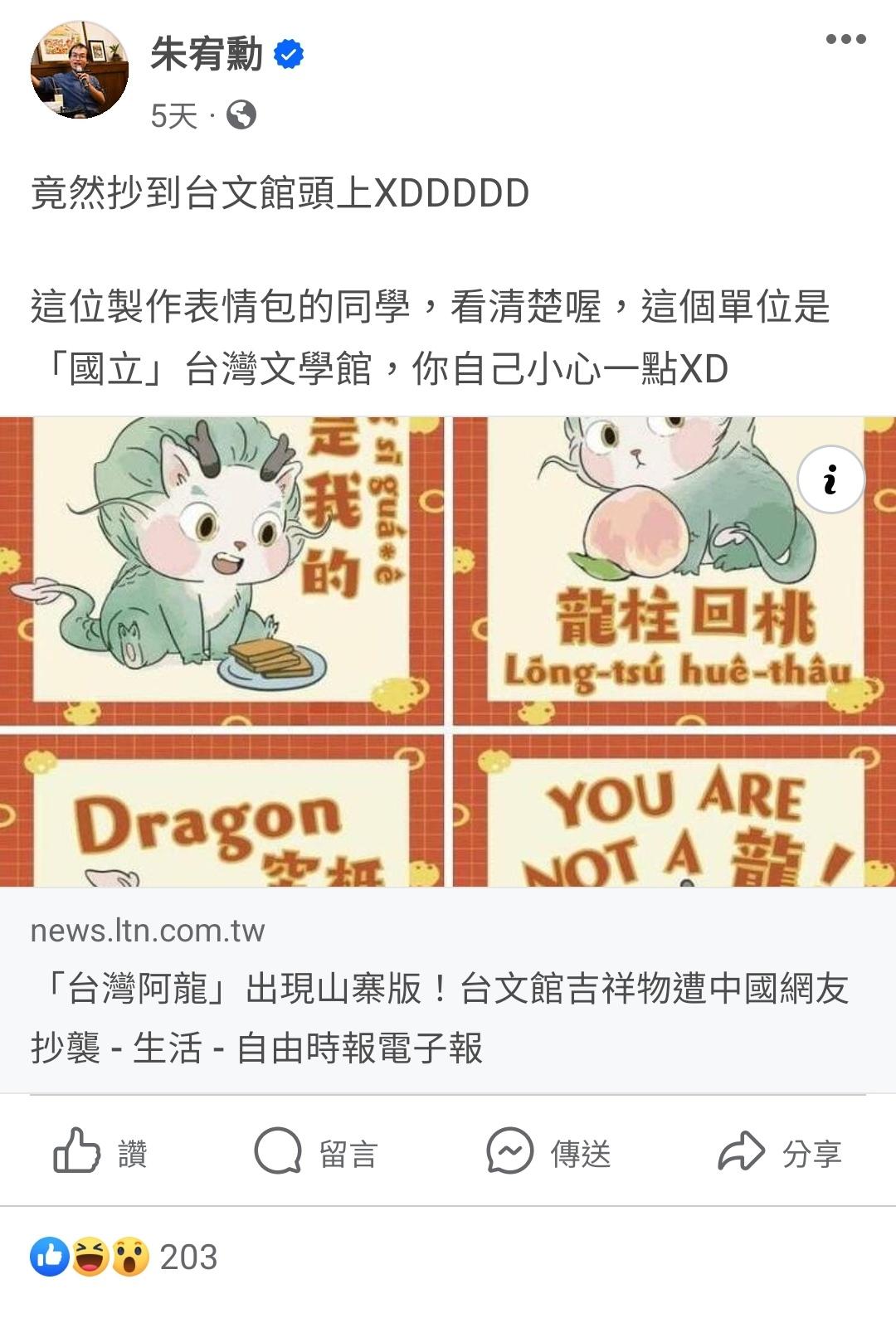Share this post with 分享
This screenshot has width=896, height=1323.
[780, 1151]
